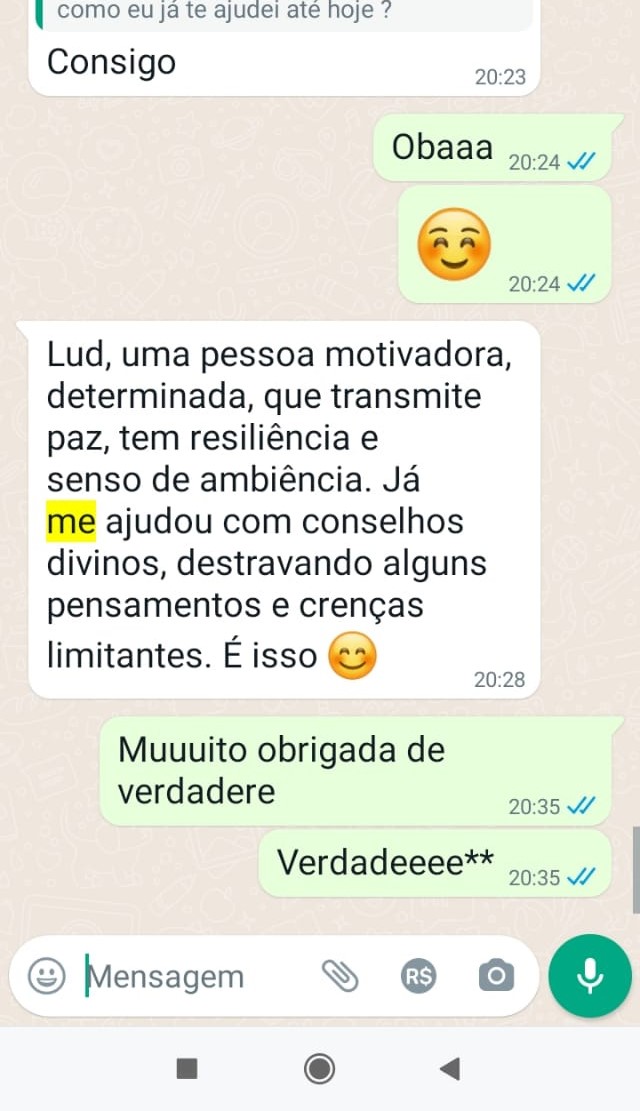The width and height of the screenshot is (640, 1111).
Task: Tap the Mensagem text field
Action: tap(190, 976)
